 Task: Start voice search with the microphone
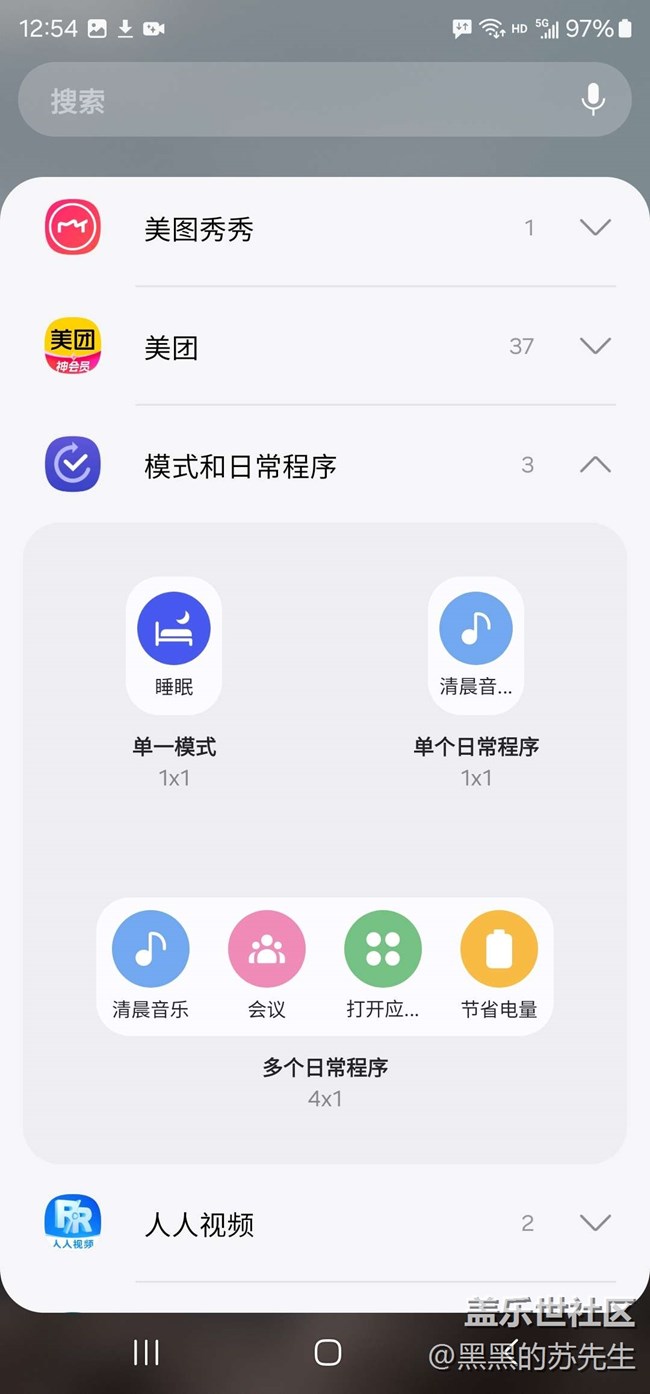[593, 100]
